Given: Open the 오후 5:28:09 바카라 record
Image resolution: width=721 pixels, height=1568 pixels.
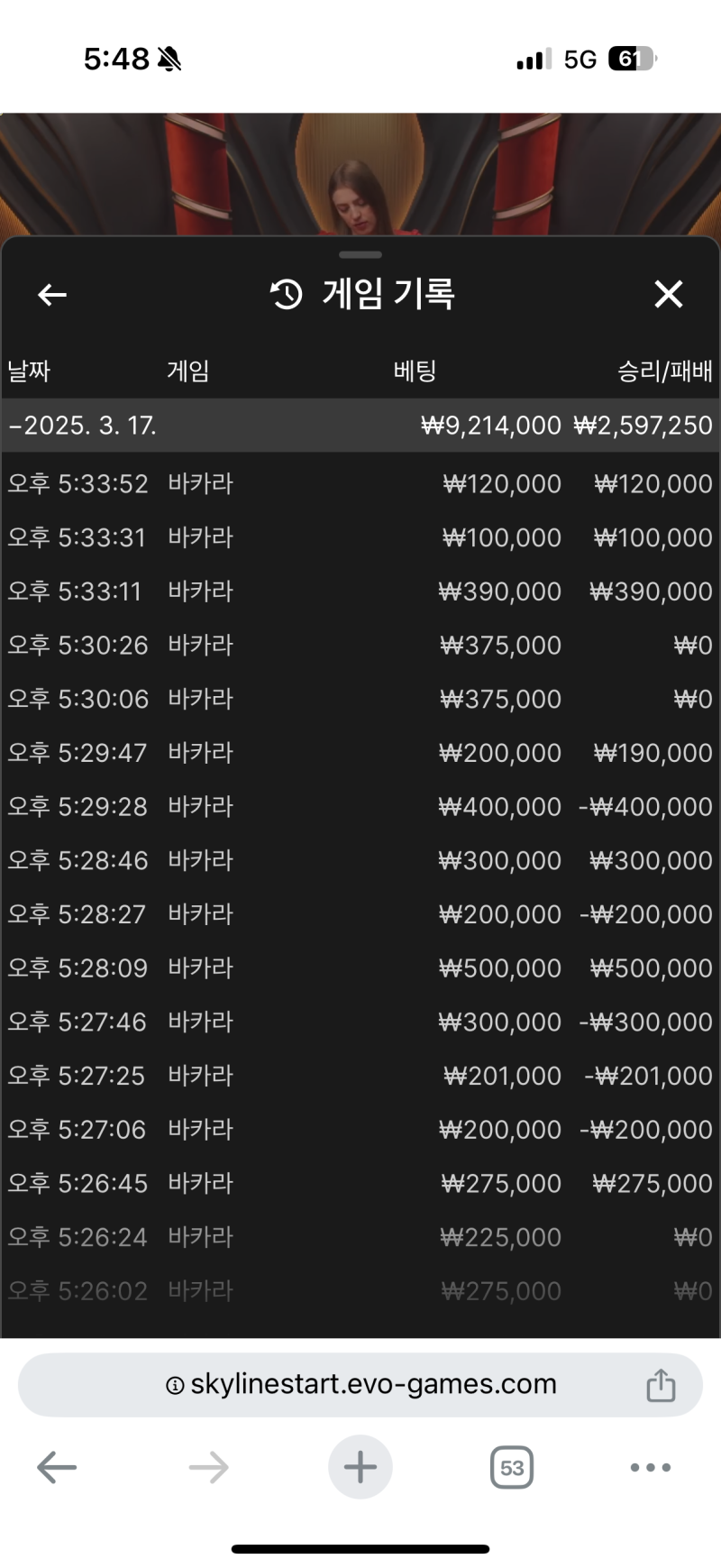Looking at the screenshot, I should [x=360, y=968].
